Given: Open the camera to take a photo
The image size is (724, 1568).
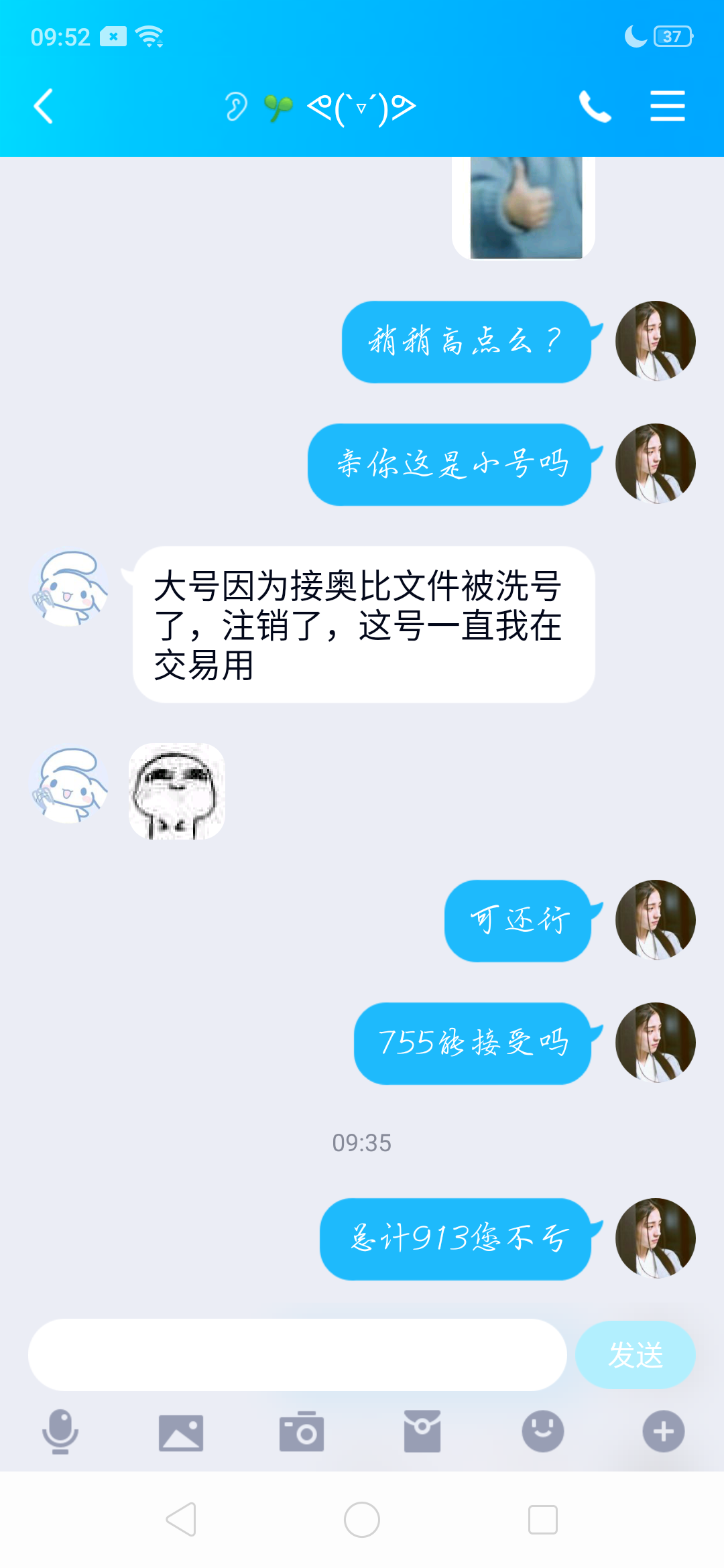Looking at the screenshot, I should (302, 1432).
